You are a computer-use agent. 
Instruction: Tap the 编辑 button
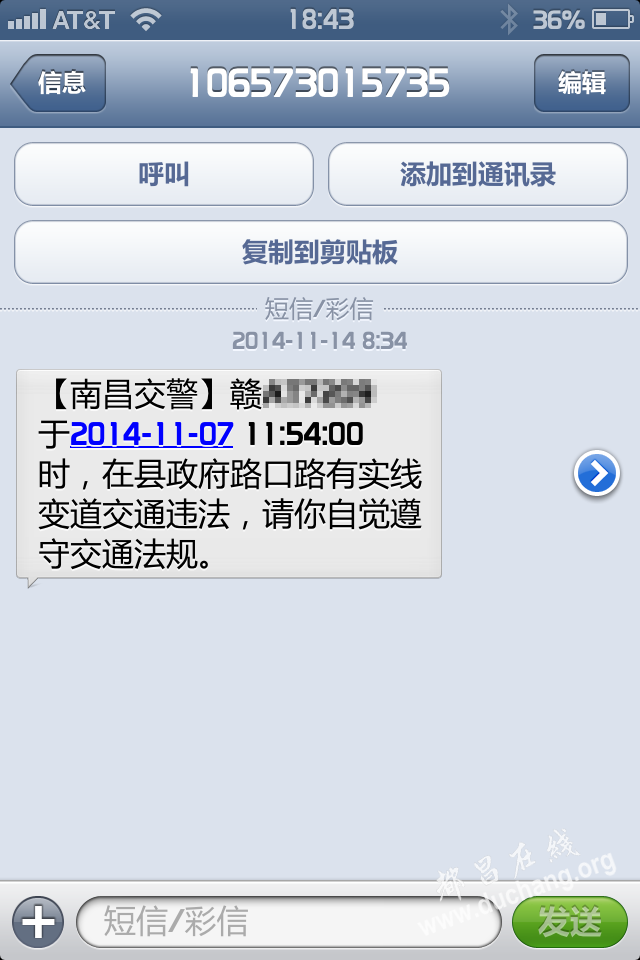point(581,83)
